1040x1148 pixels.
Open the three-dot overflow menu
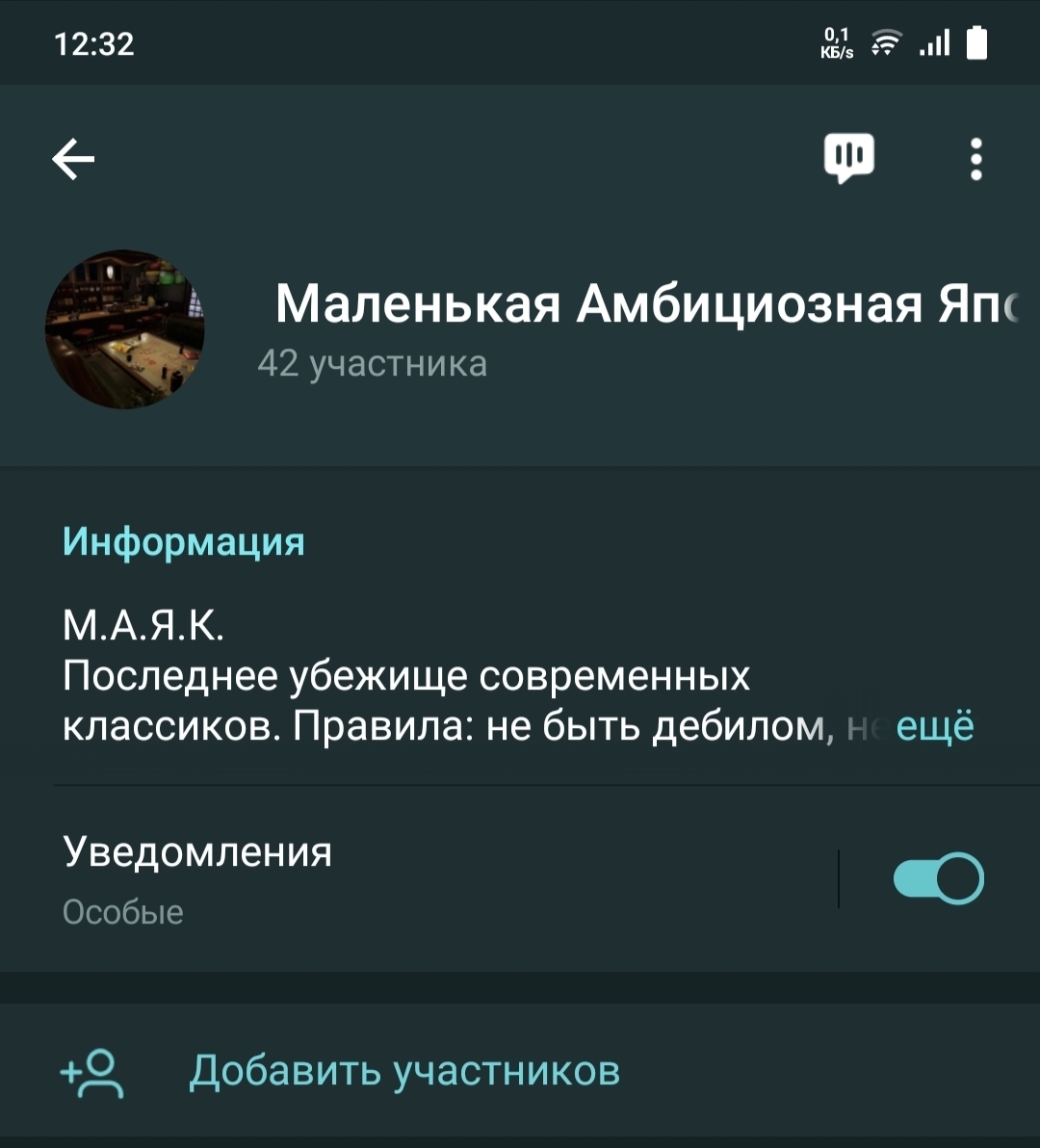click(x=975, y=159)
